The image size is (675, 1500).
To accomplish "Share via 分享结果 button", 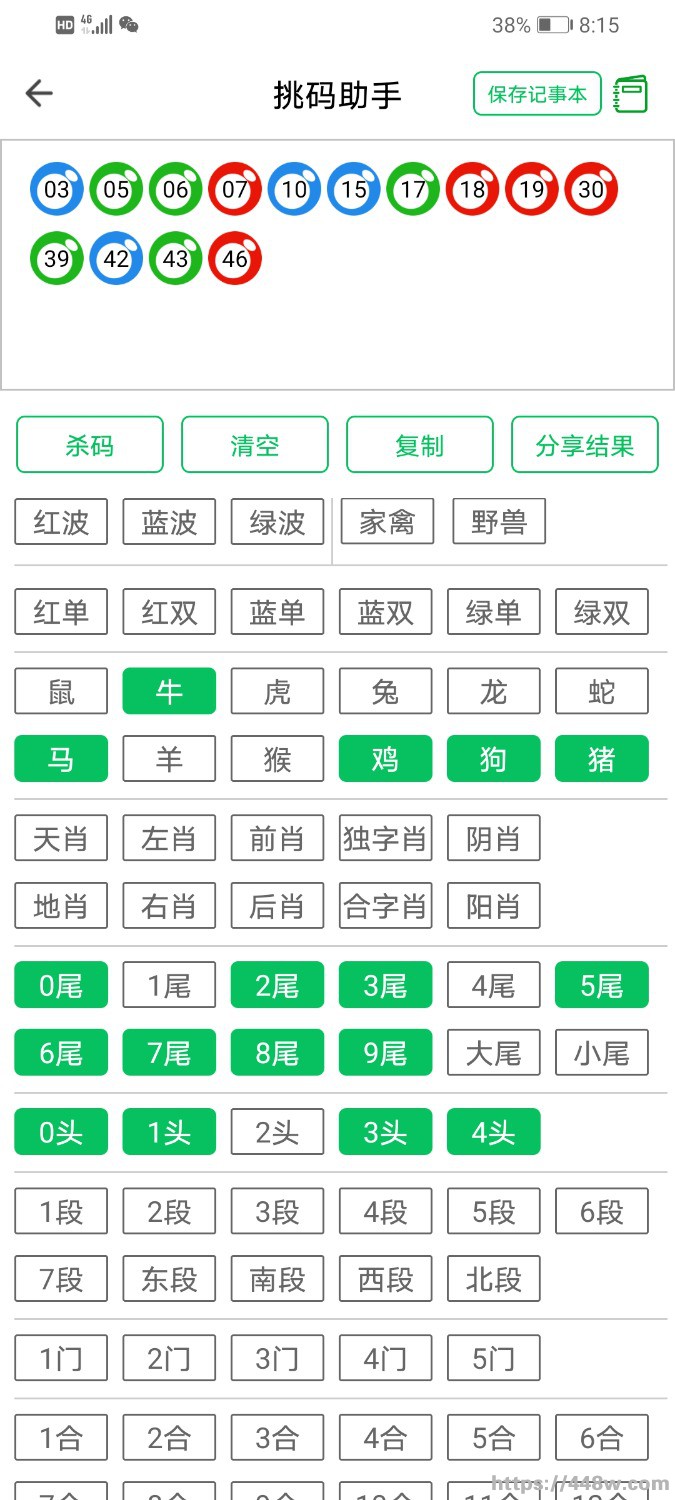I will [x=585, y=445].
